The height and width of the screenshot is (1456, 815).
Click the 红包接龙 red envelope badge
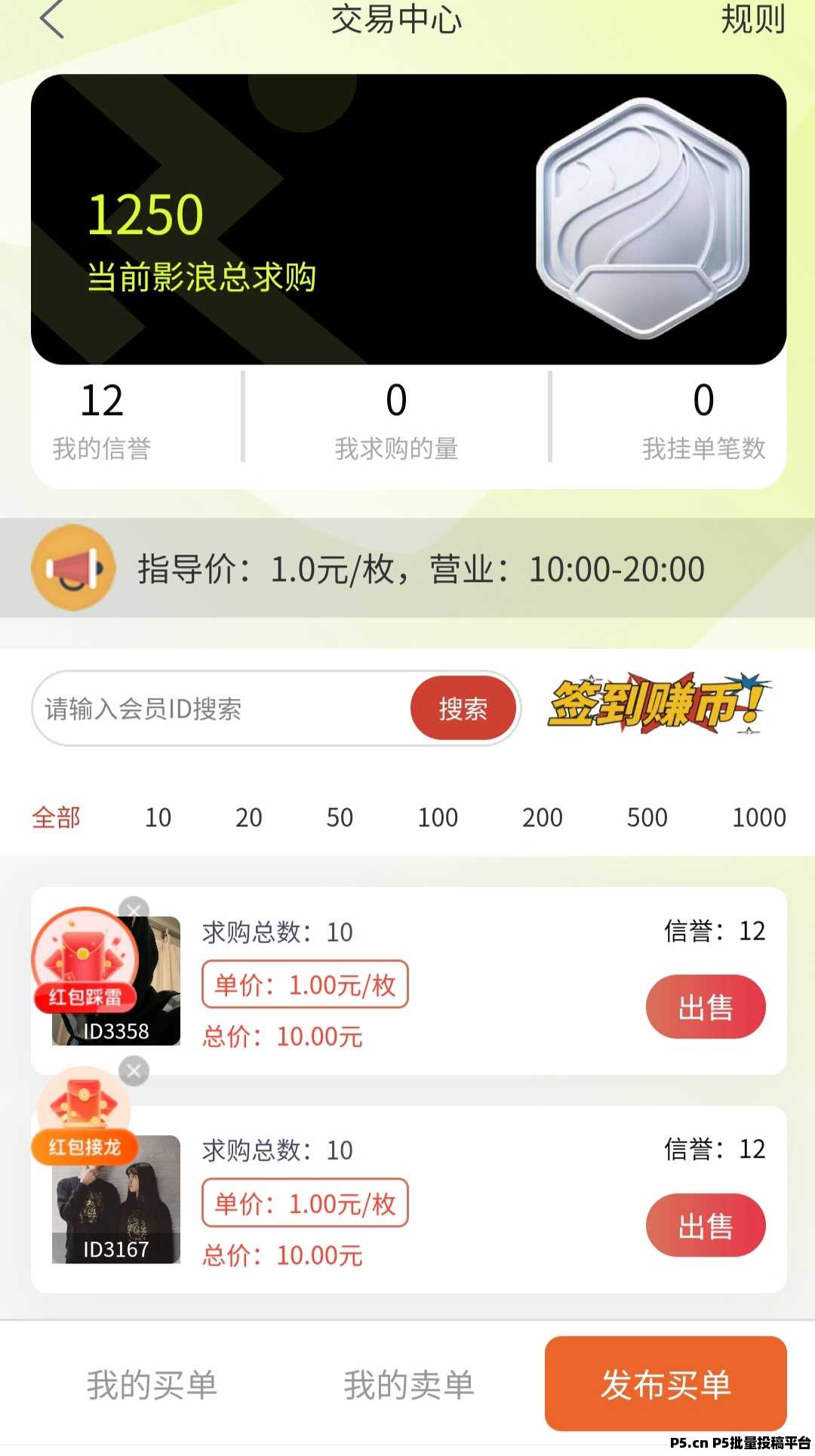click(85, 1147)
